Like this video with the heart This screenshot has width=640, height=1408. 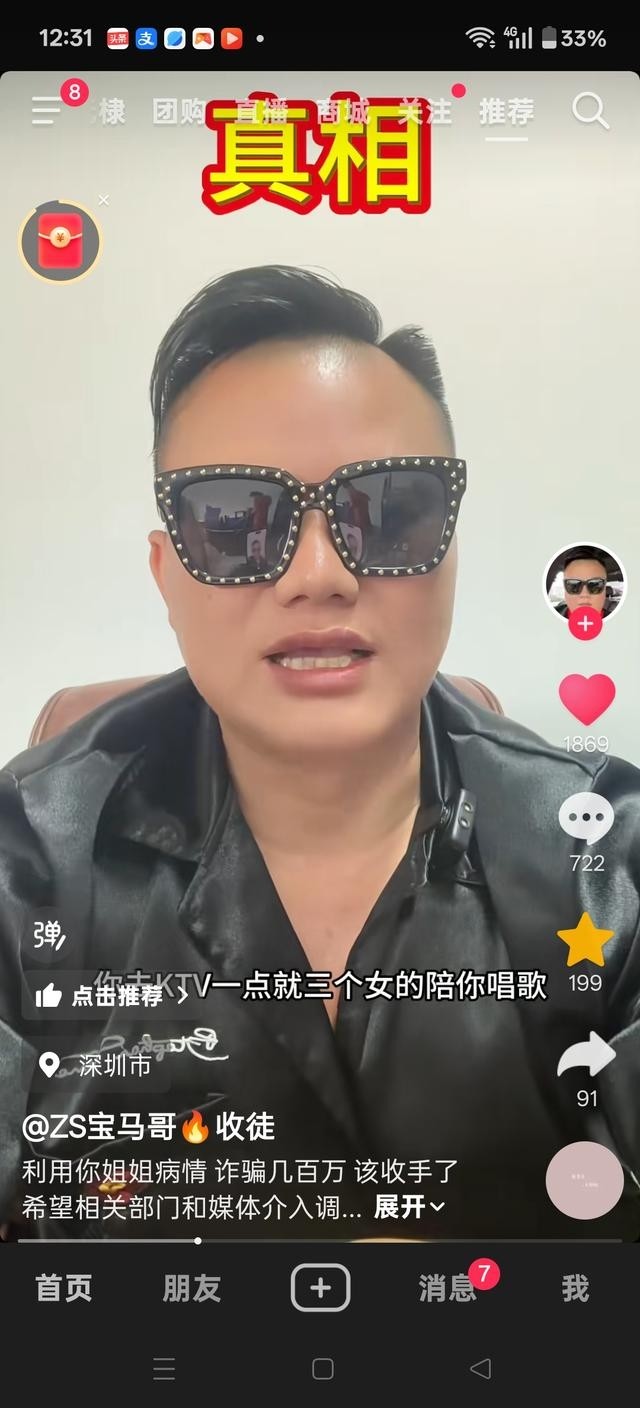(586, 699)
